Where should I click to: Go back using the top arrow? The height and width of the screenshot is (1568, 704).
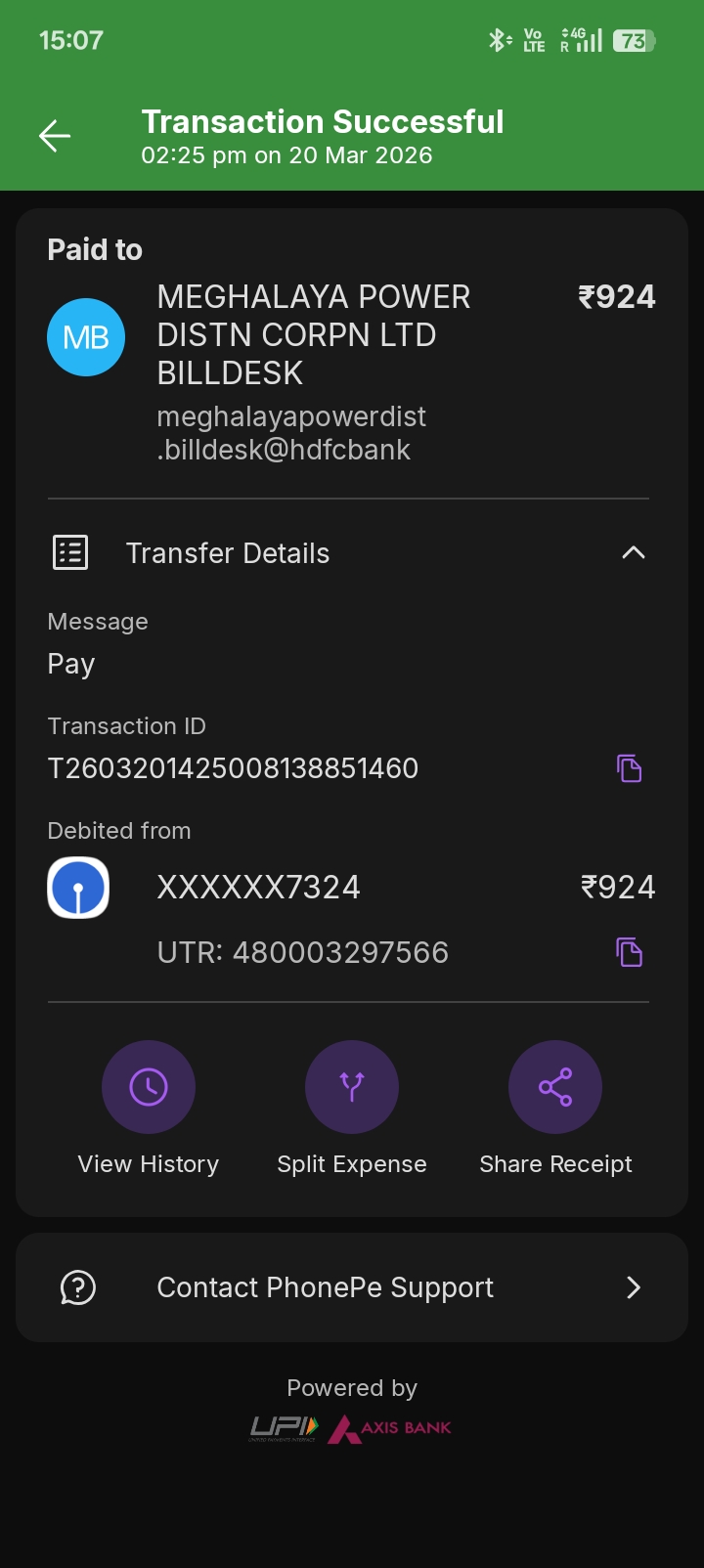pyautogui.click(x=55, y=136)
